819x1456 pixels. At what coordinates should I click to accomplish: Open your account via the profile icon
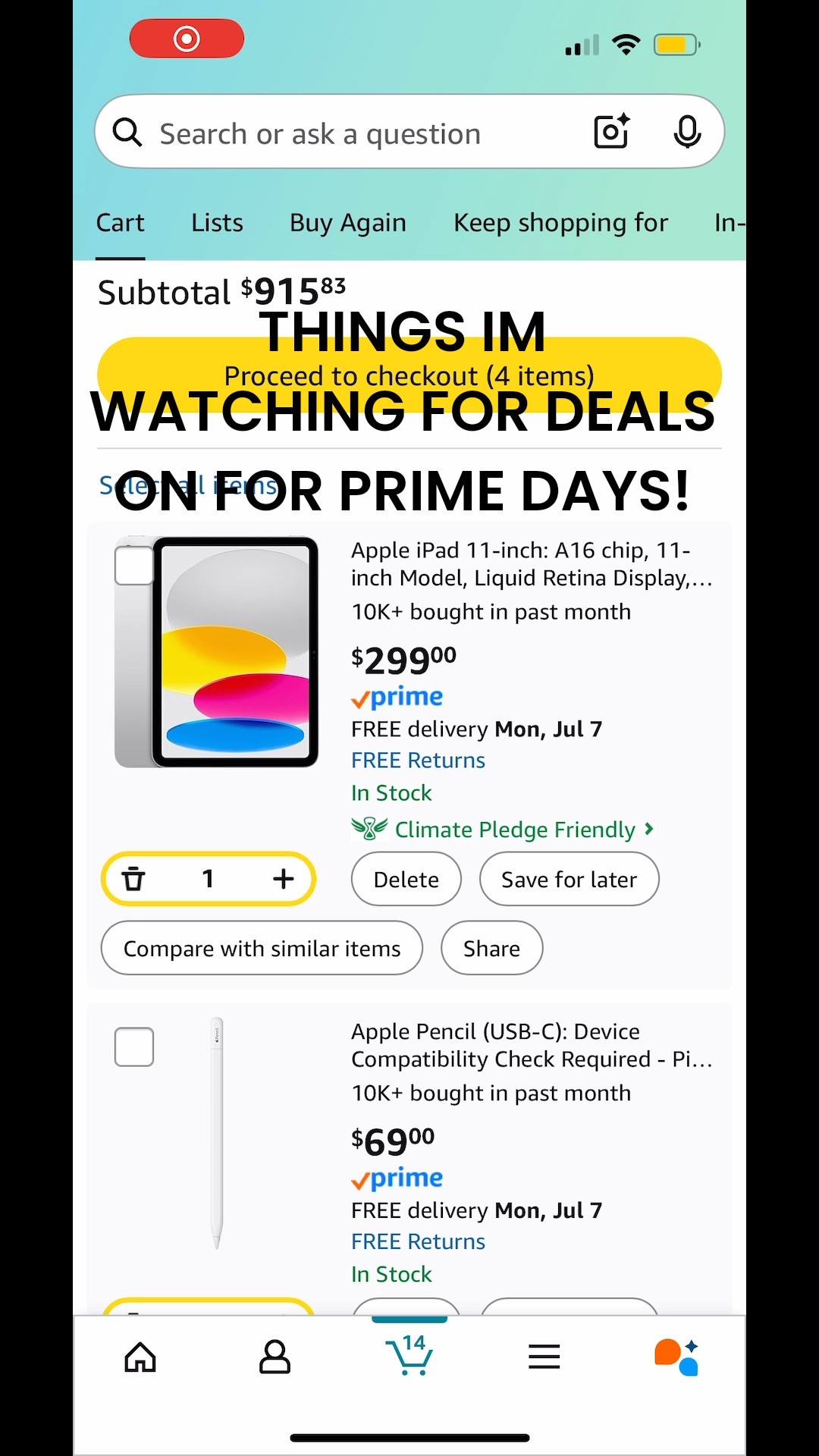tap(275, 1357)
